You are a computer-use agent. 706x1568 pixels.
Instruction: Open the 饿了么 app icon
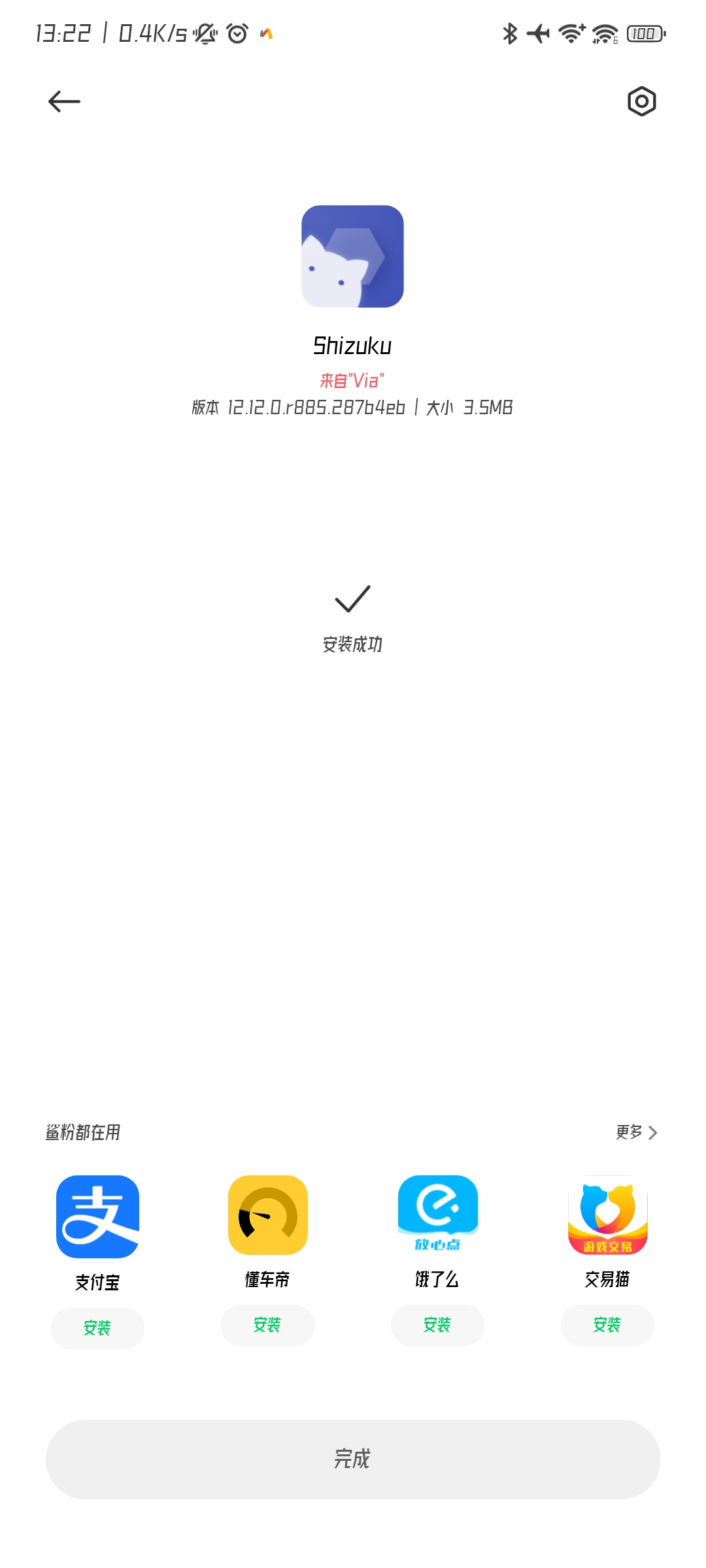(x=437, y=1215)
